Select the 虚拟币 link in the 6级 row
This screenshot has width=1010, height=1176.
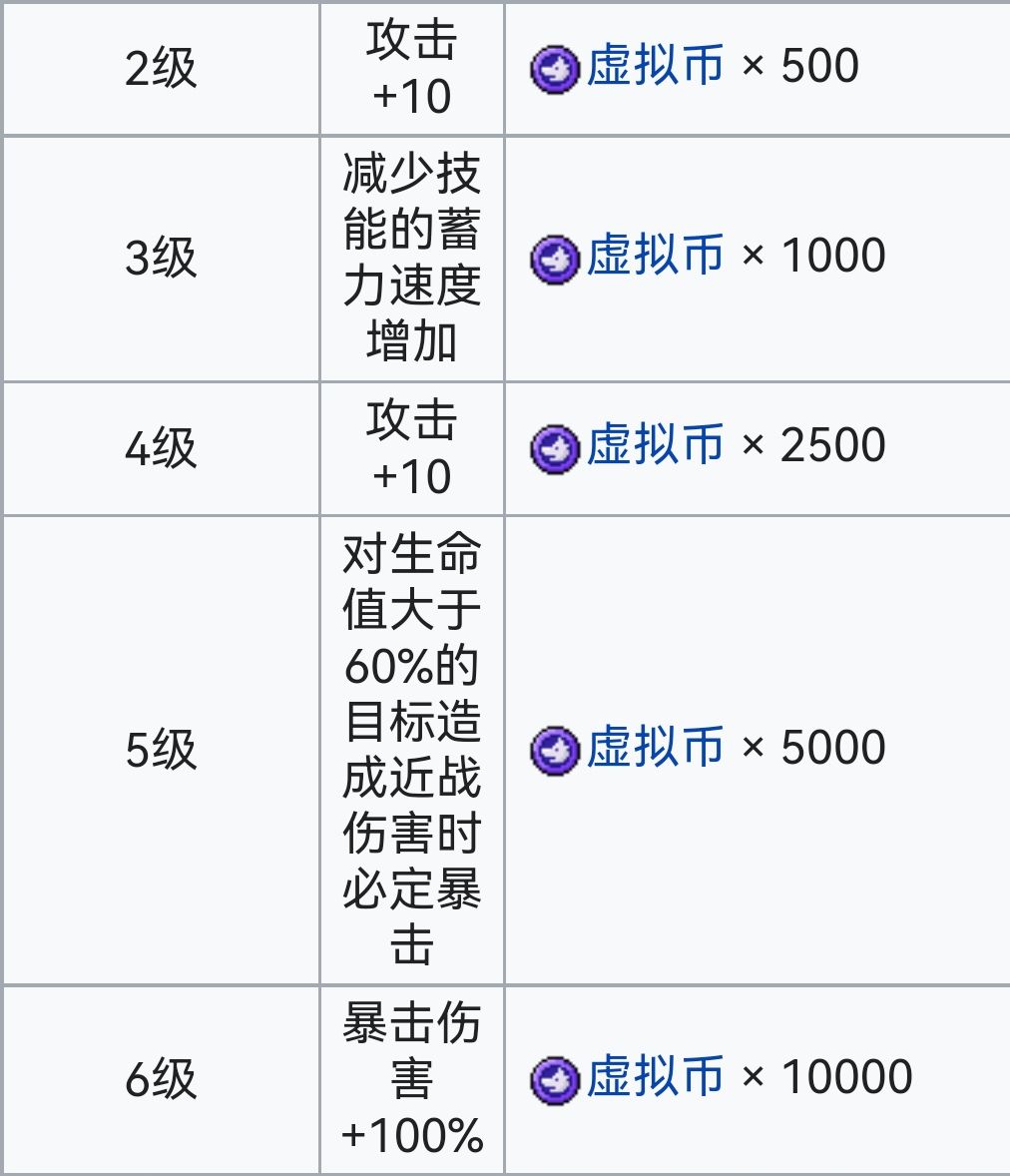(x=655, y=1078)
